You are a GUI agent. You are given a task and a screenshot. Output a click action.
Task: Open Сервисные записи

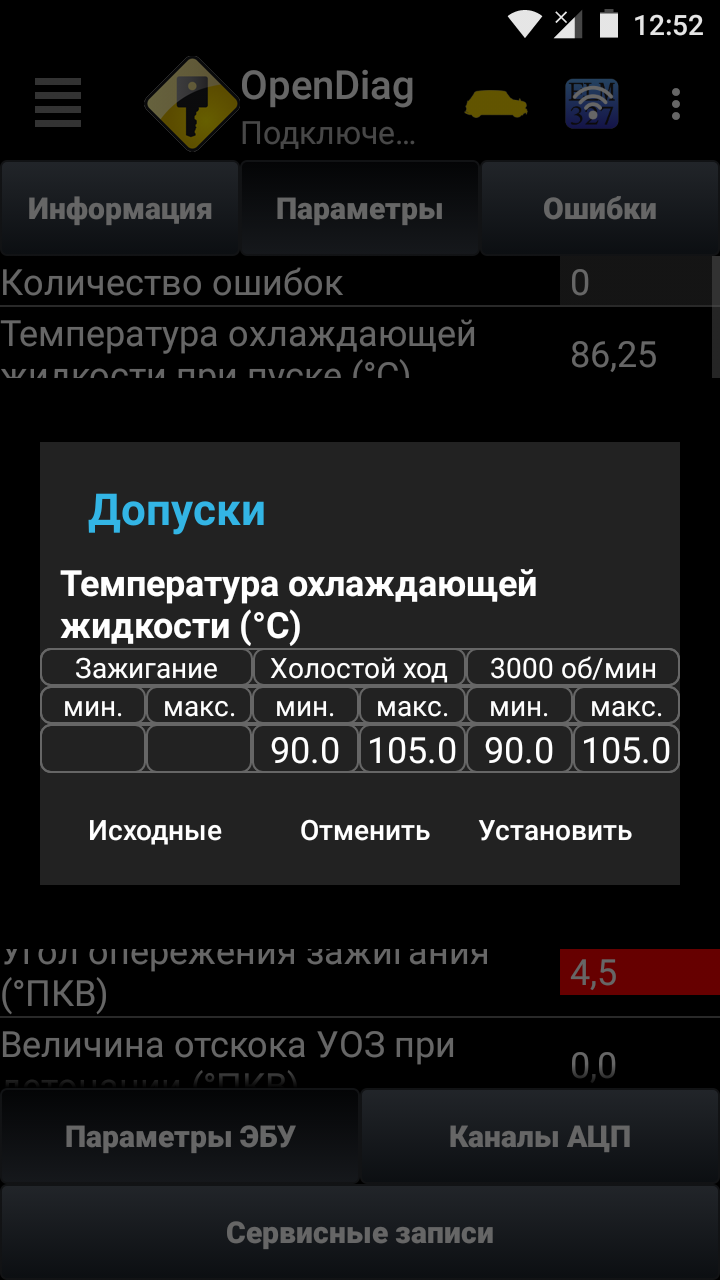(x=360, y=1233)
